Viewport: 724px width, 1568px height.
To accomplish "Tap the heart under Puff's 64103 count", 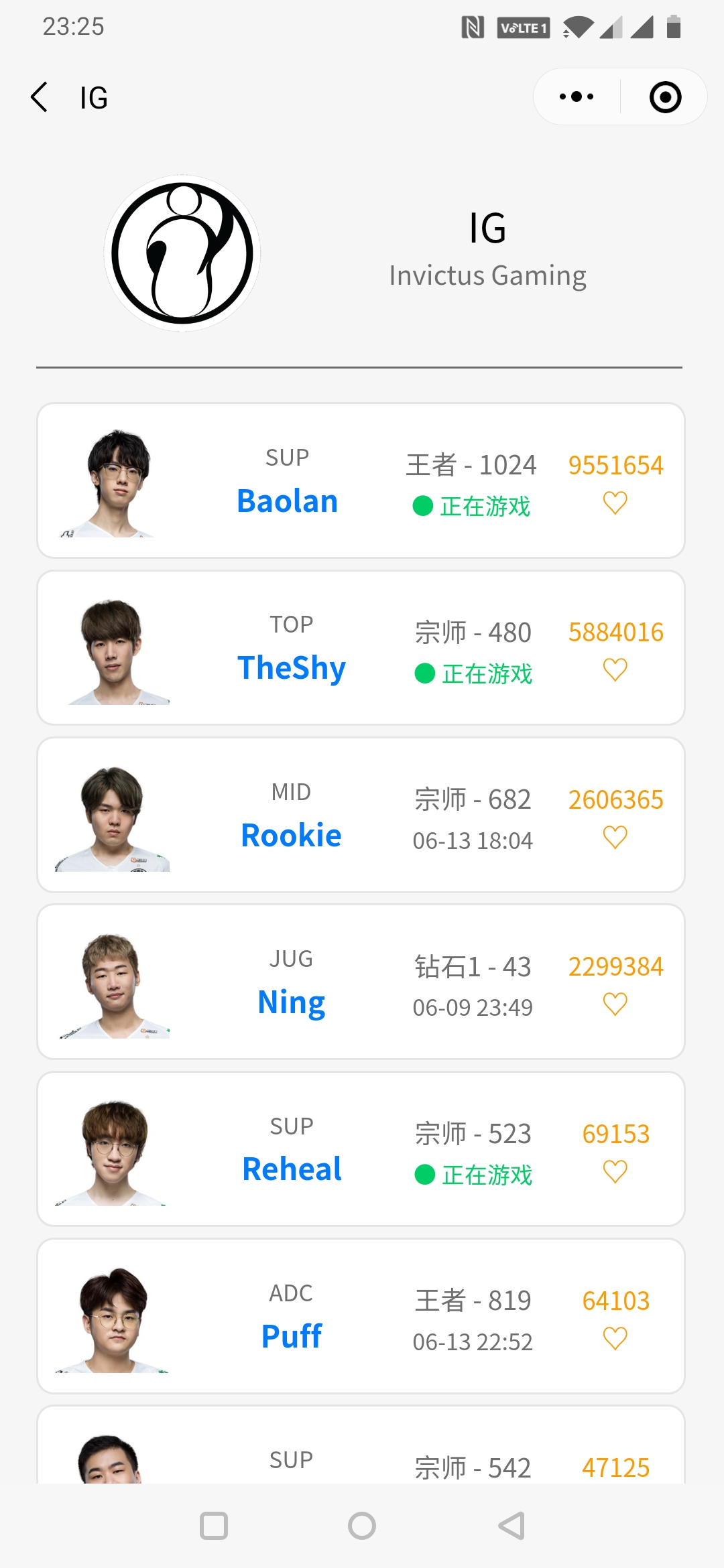I will click(615, 1338).
